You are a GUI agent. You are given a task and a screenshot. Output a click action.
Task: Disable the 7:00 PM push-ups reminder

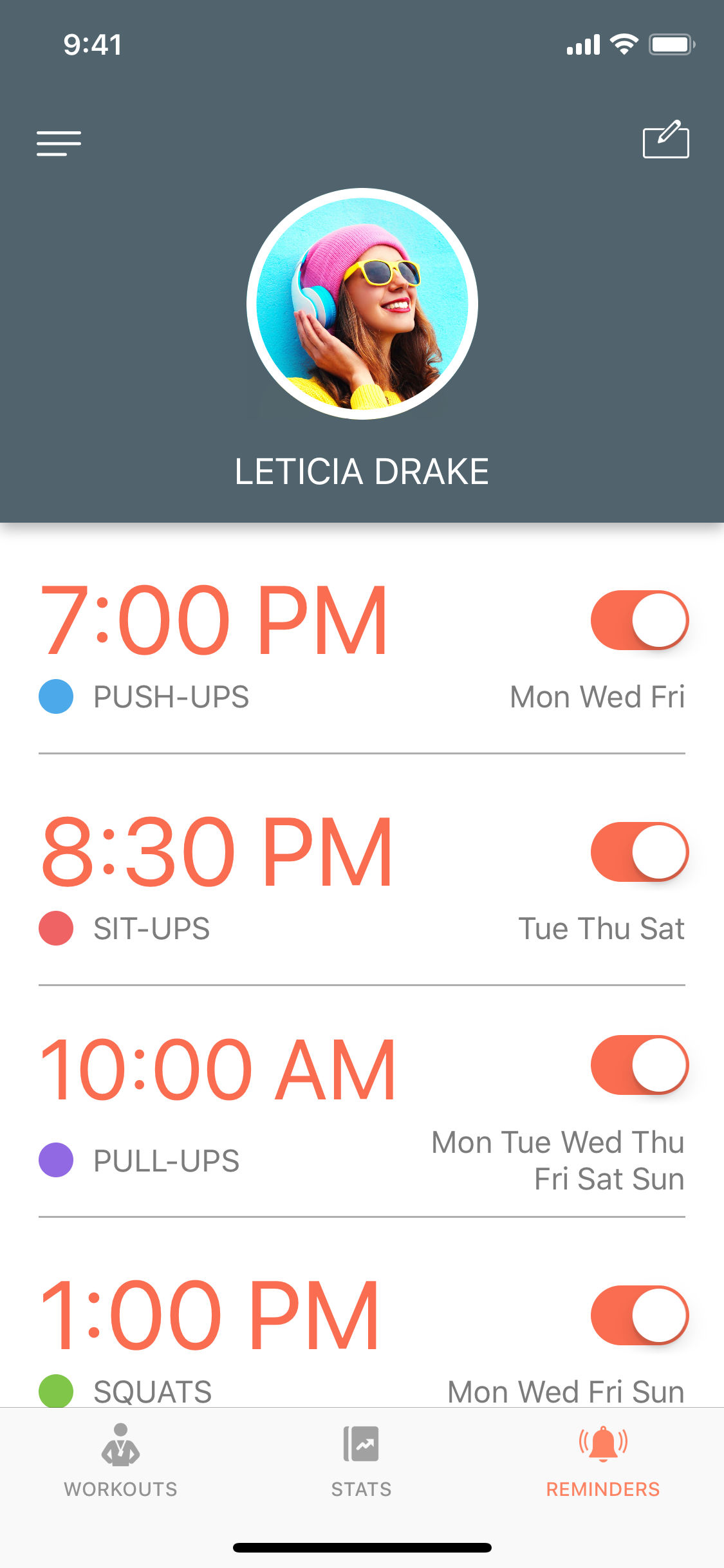[639, 620]
